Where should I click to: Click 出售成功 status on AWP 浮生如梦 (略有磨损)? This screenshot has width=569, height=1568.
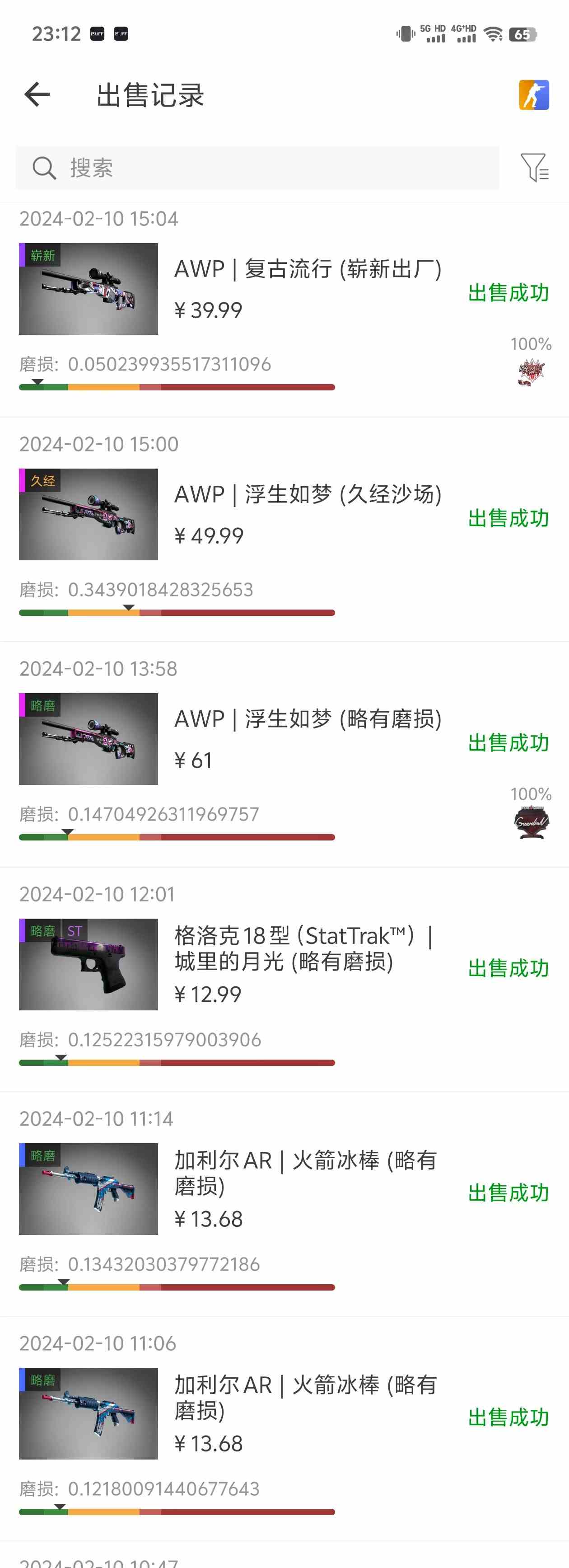[x=508, y=743]
